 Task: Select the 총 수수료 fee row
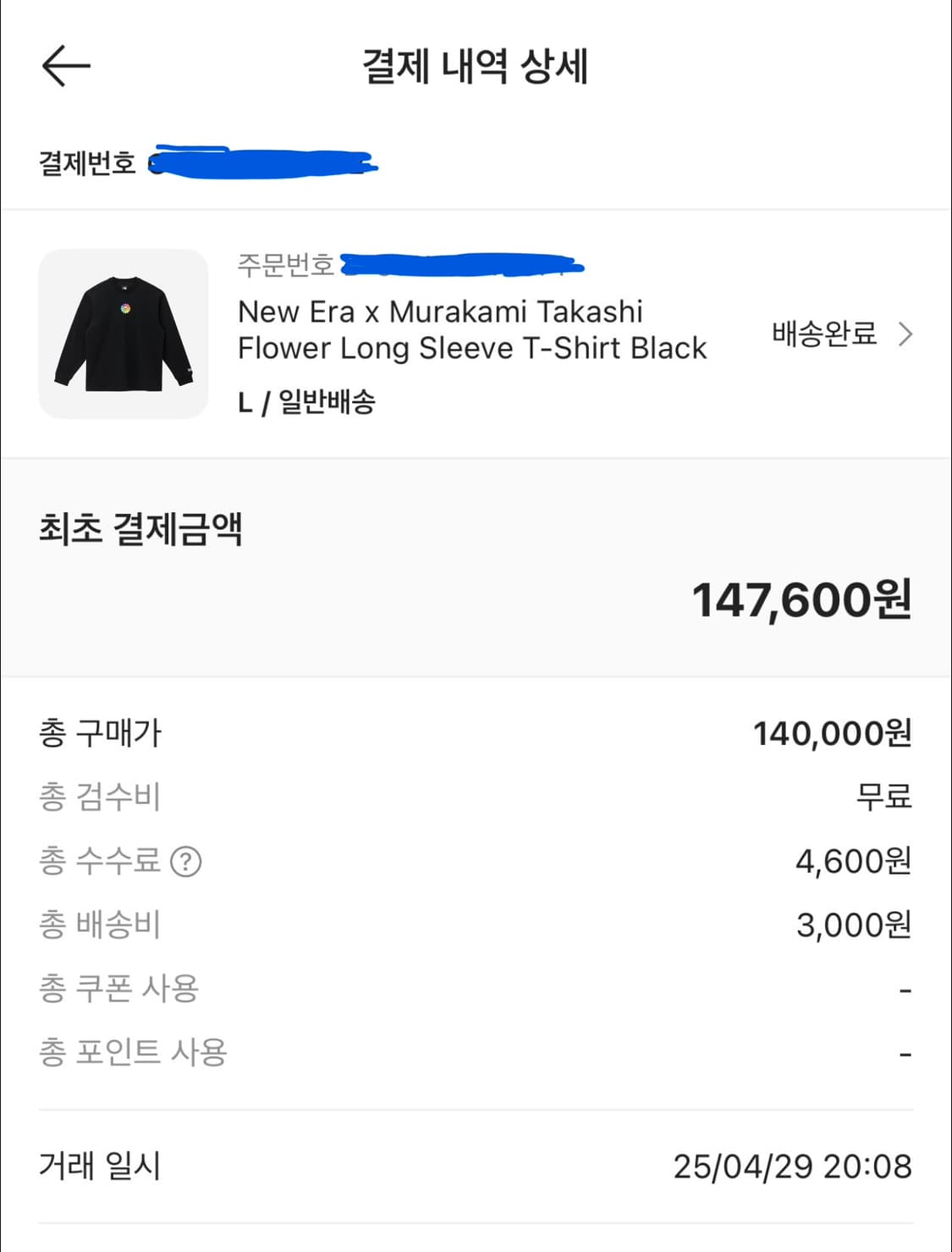476,860
